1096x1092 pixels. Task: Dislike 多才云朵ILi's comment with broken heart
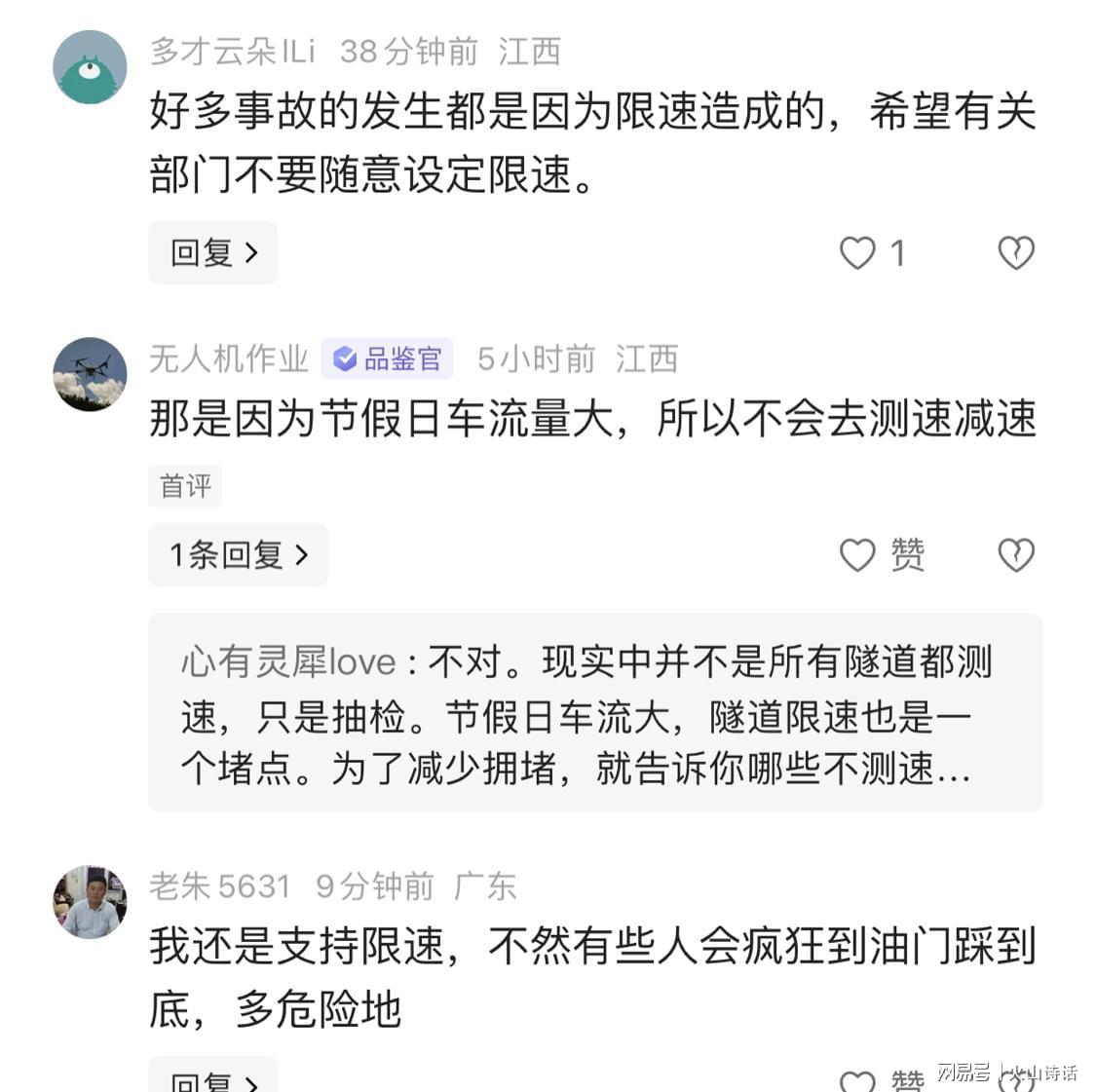(1015, 253)
